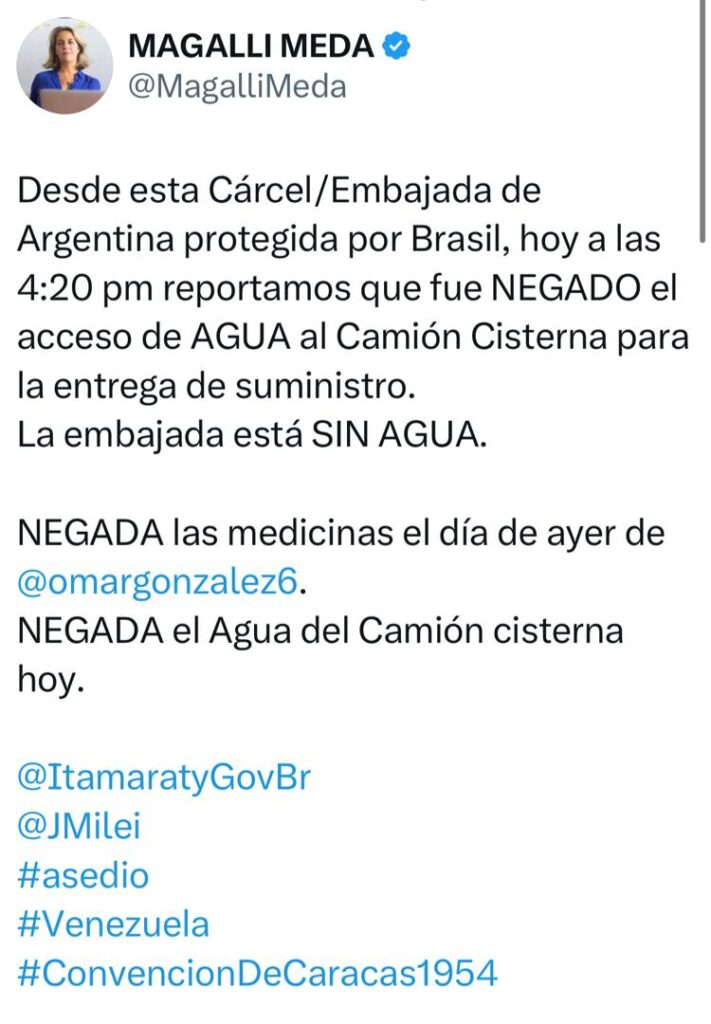This screenshot has width=711, height=1024.
Task: Open the @omargonzalez6 mention
Action: click(158, 582)
